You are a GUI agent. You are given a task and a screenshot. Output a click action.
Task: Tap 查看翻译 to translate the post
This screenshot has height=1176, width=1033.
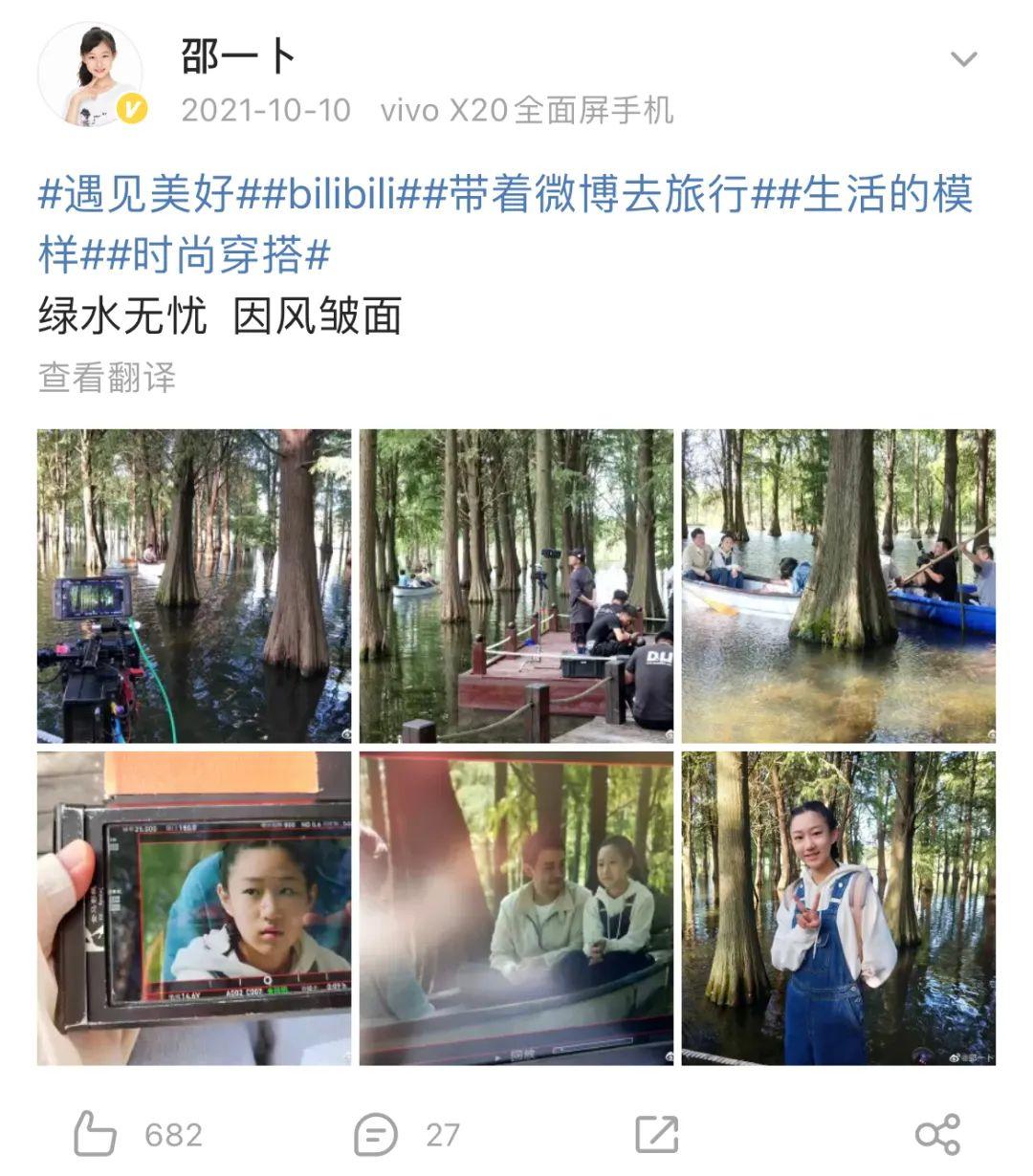pos(107,378)
